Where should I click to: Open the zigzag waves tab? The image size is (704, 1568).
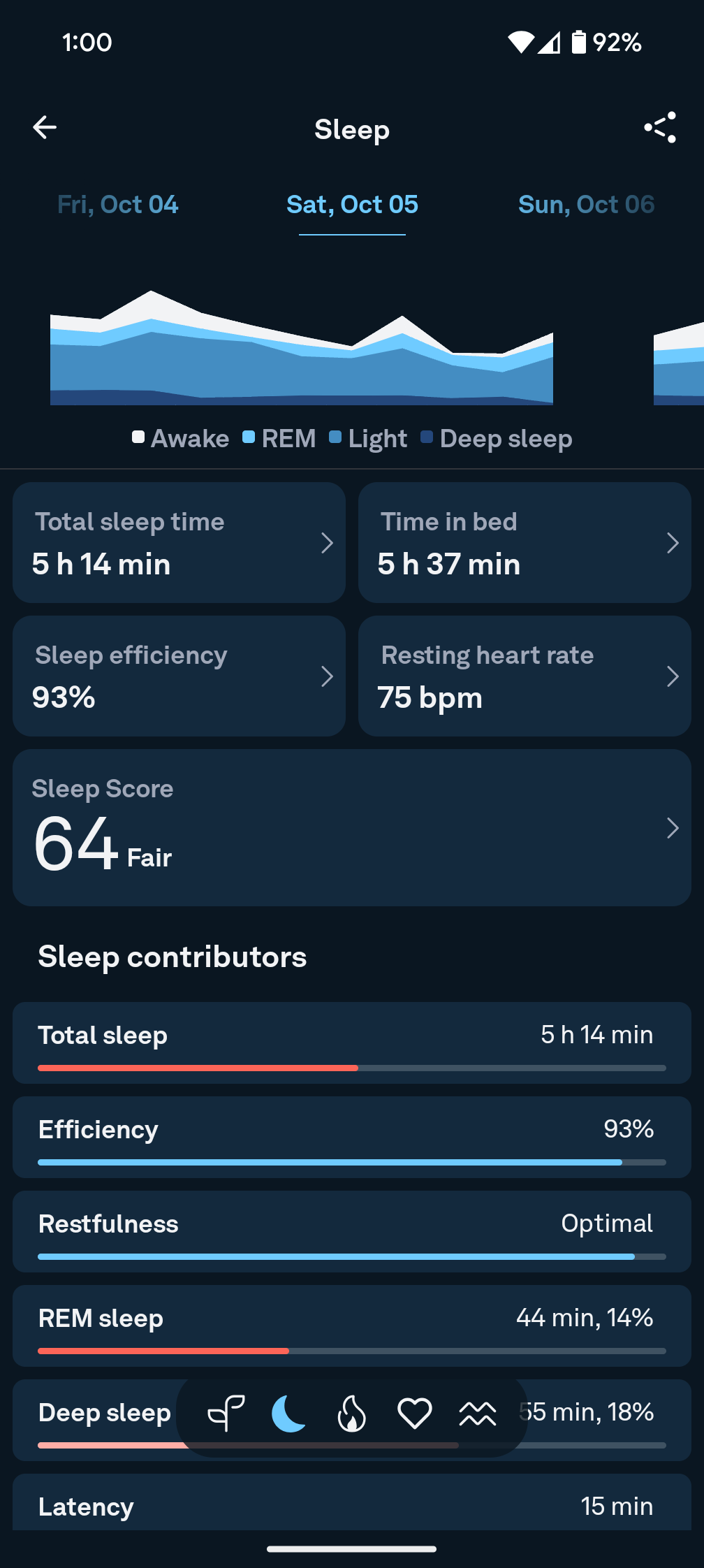(478, 1414)
